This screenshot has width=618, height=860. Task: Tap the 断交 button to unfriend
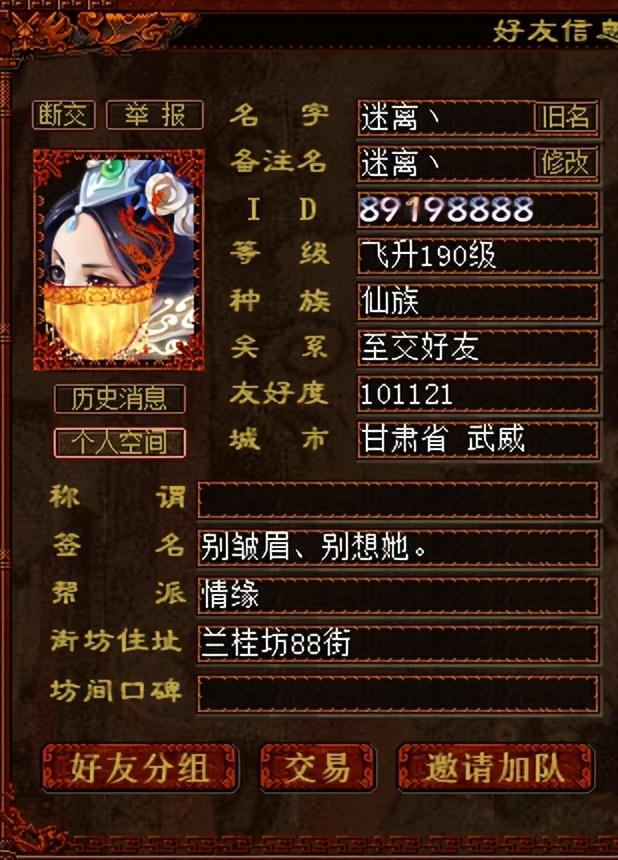64,115
